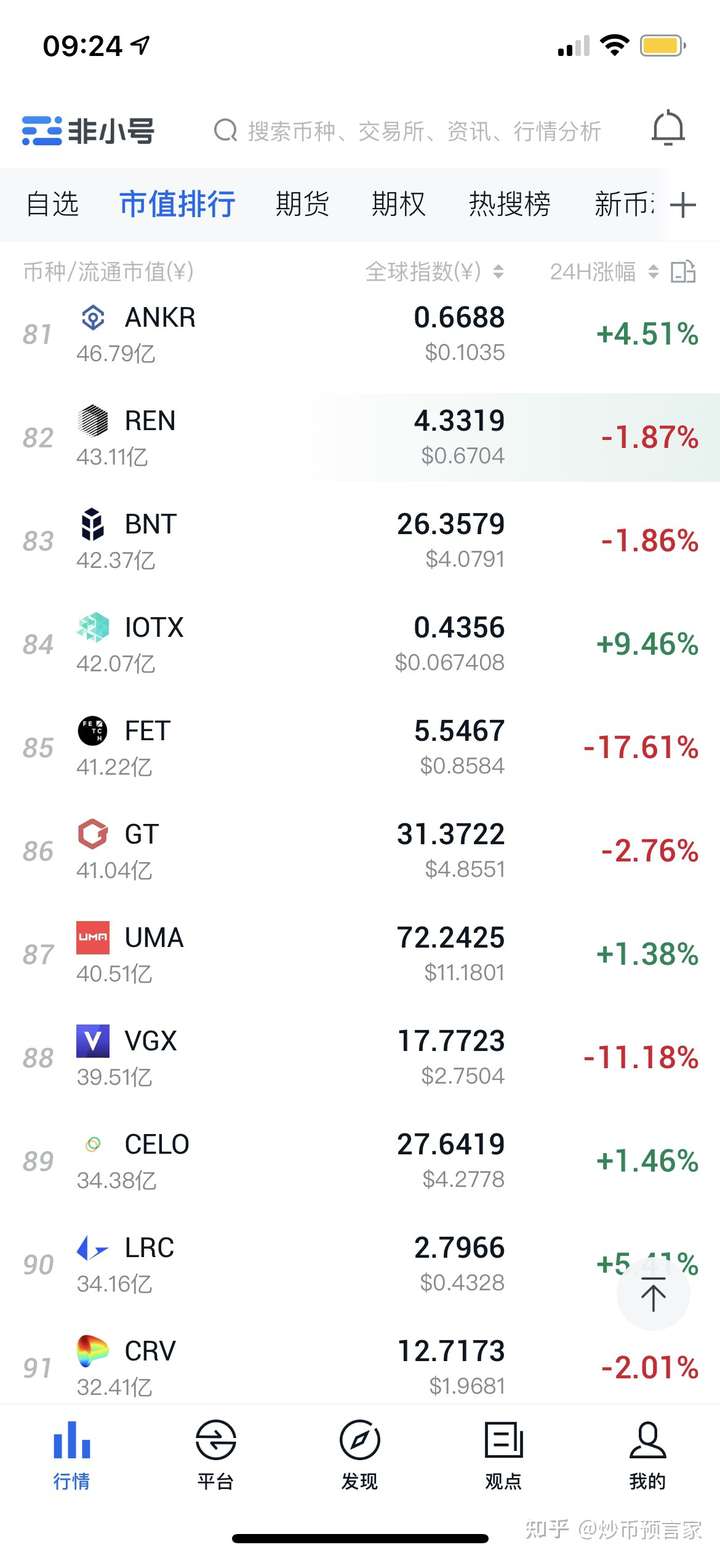Switch to the 期权 tab
720x1558 pixels.
coord(398,204)
